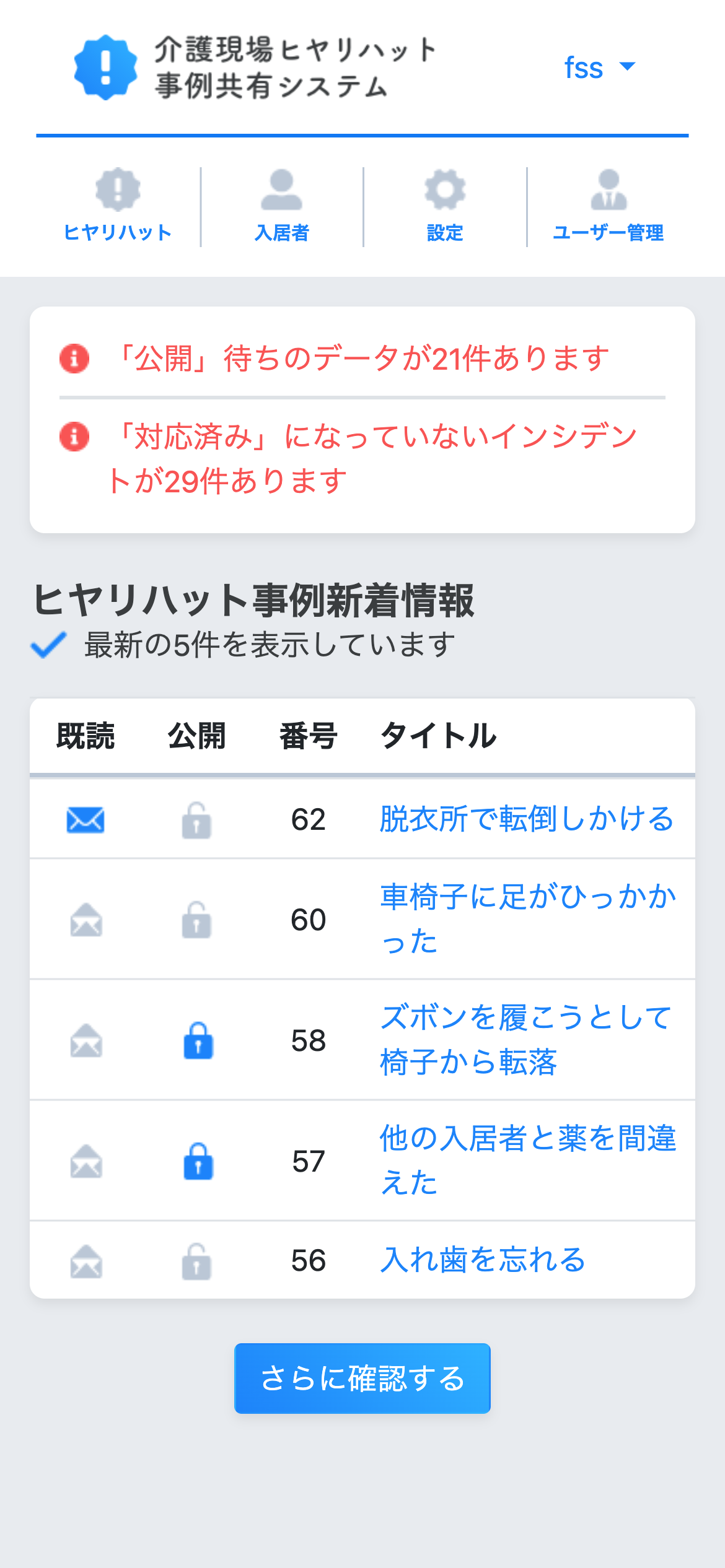Open case 入れ歯を忘れる
725x1568 pixels.
[483, 1260]
